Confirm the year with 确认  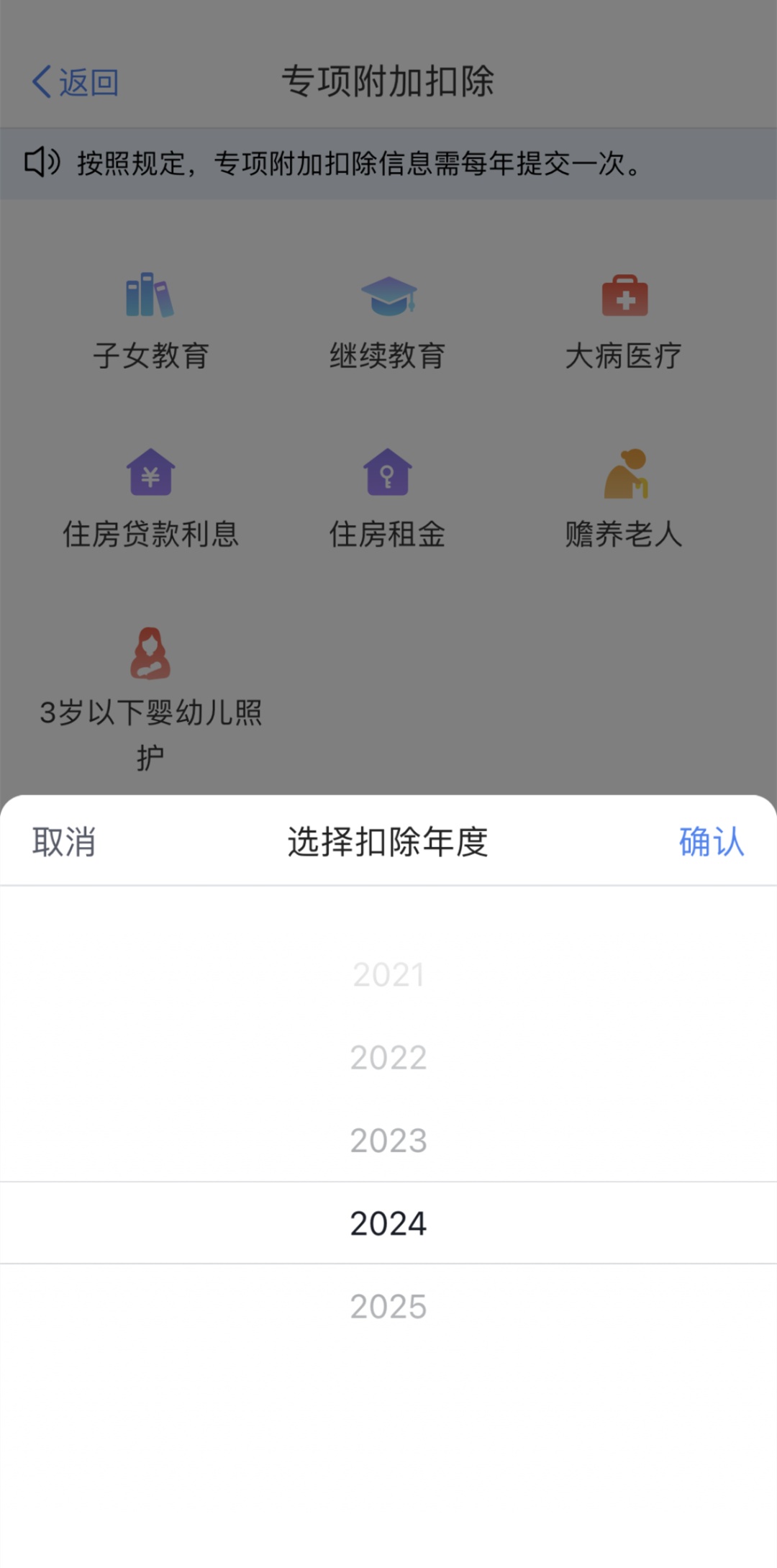click(711, 841)
